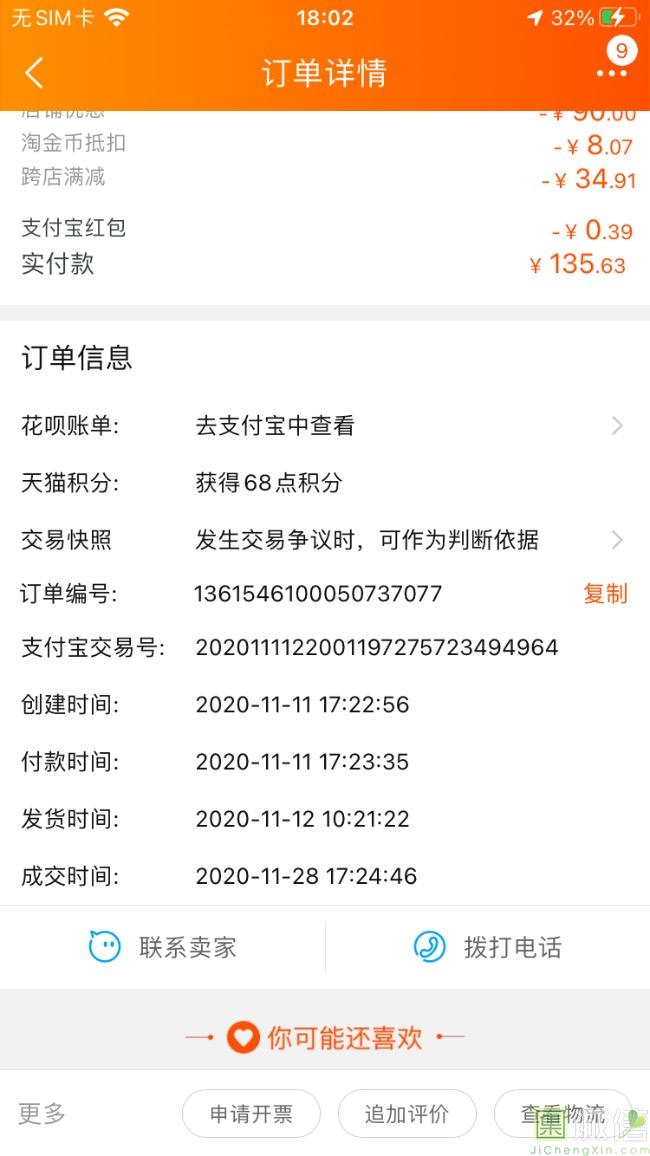
Task: Check shipping with 查看物流
Action: (563, 1114)
